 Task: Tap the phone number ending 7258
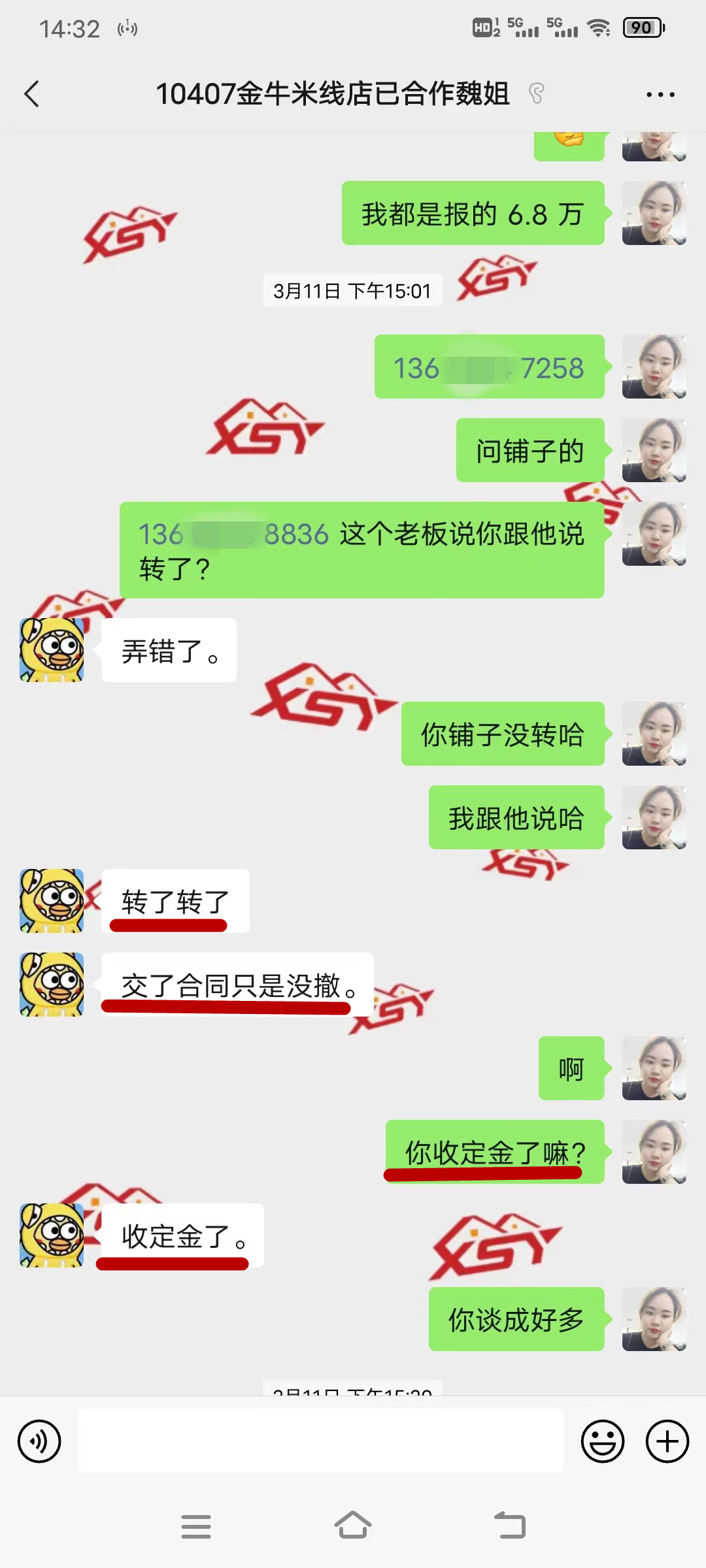point(488,368)
